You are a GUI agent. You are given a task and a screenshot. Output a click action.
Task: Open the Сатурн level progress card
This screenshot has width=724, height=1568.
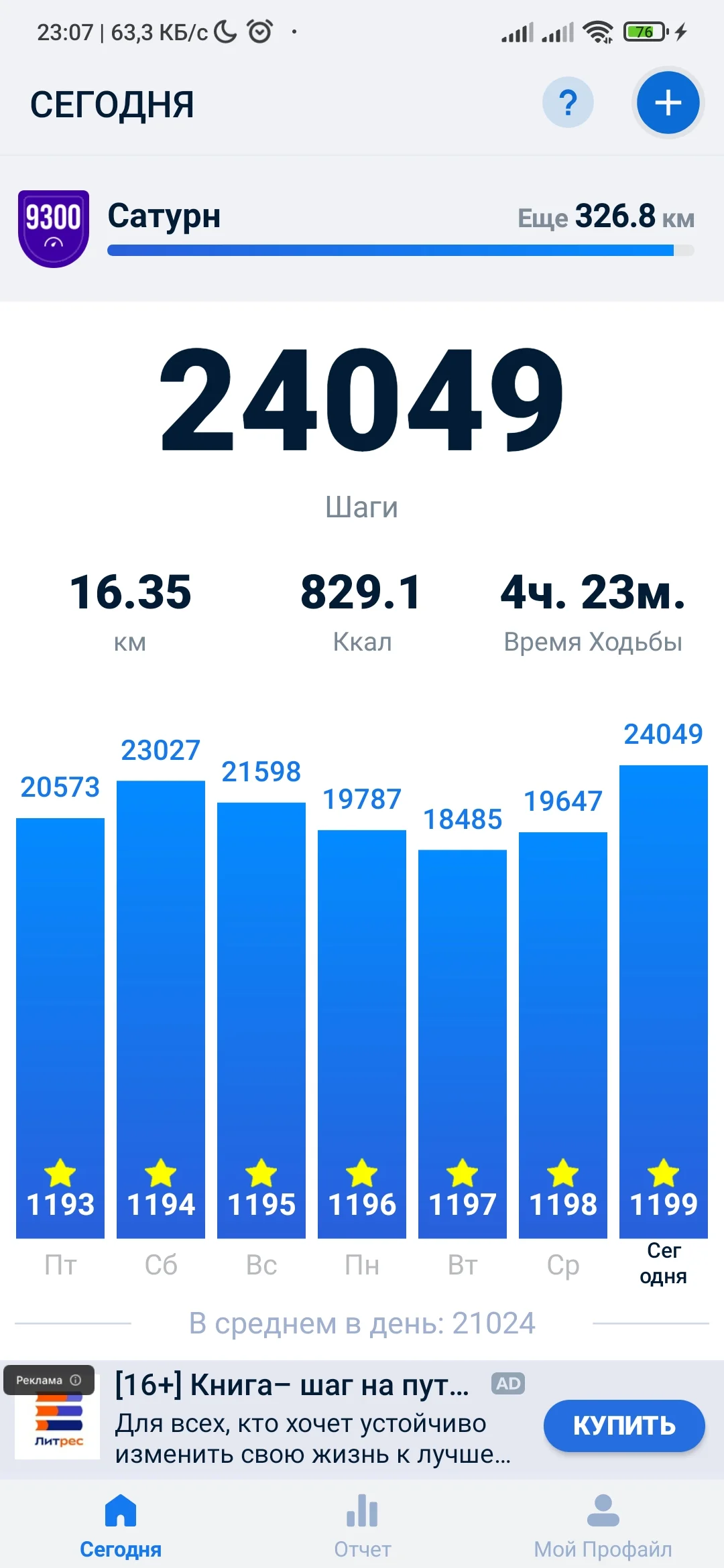362,229
